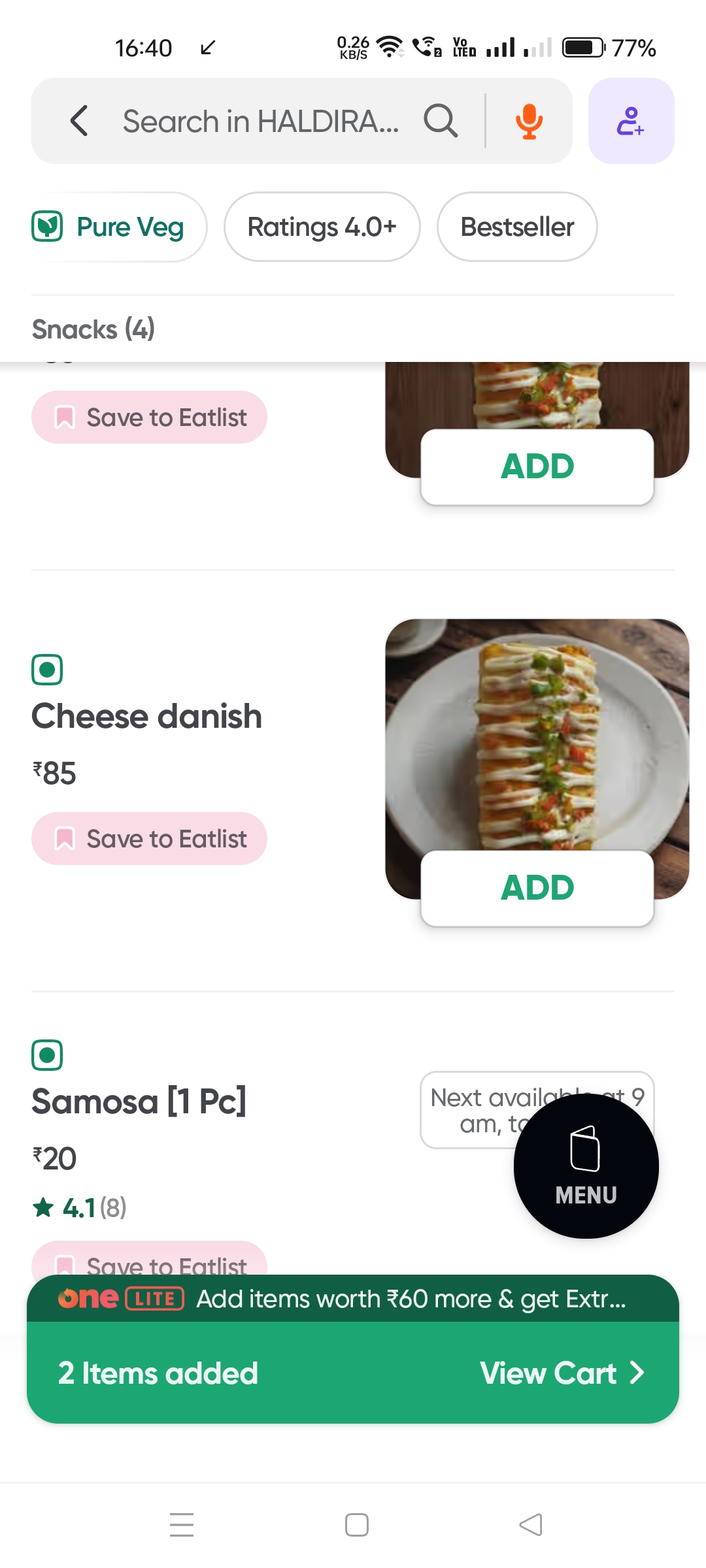Save Cheese danish to Eatlist
Viewport: 706px width, 1568px height.
click(x=149, y=839)
